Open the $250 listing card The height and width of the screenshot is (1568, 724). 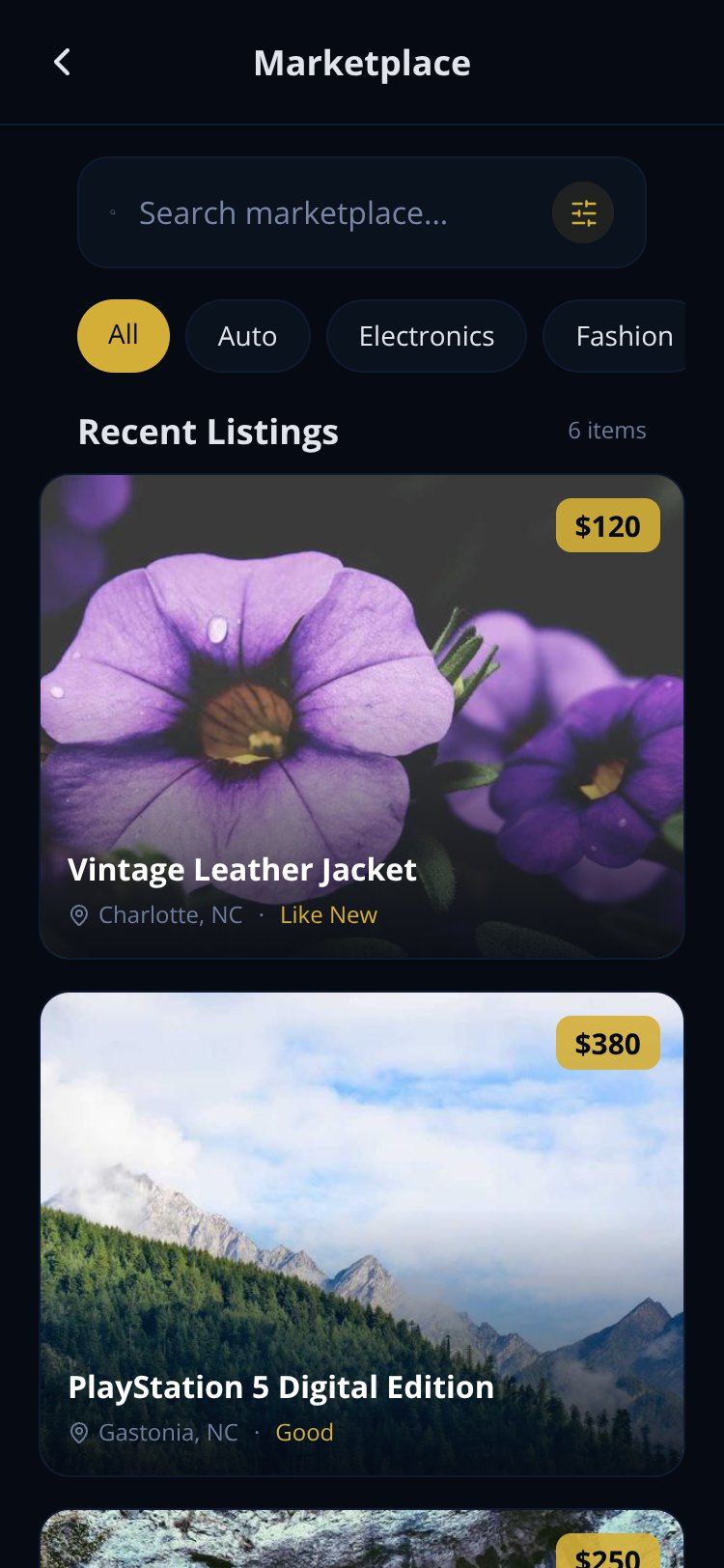click(362, 1539)
